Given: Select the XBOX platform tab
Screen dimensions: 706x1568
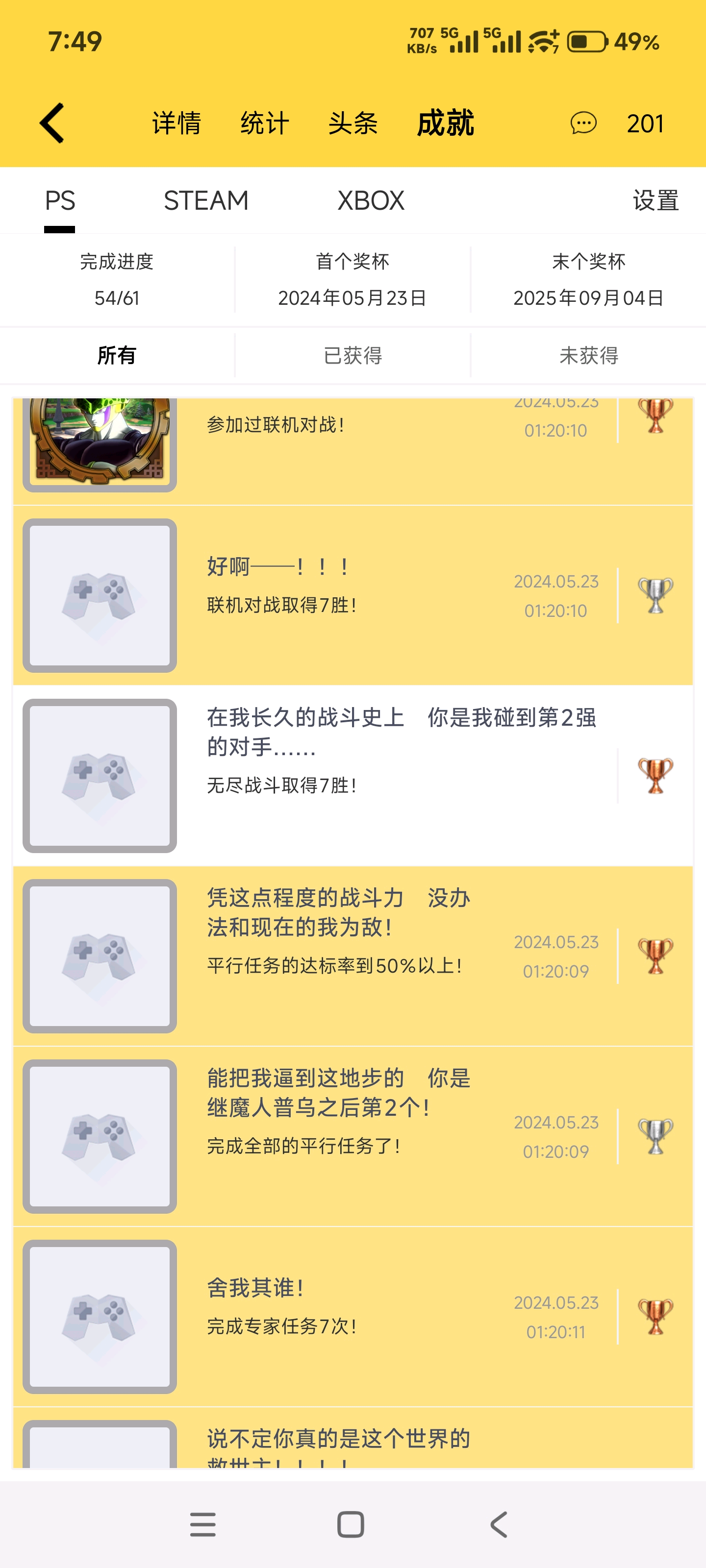Looking at the screenshot, I should 370,201.
